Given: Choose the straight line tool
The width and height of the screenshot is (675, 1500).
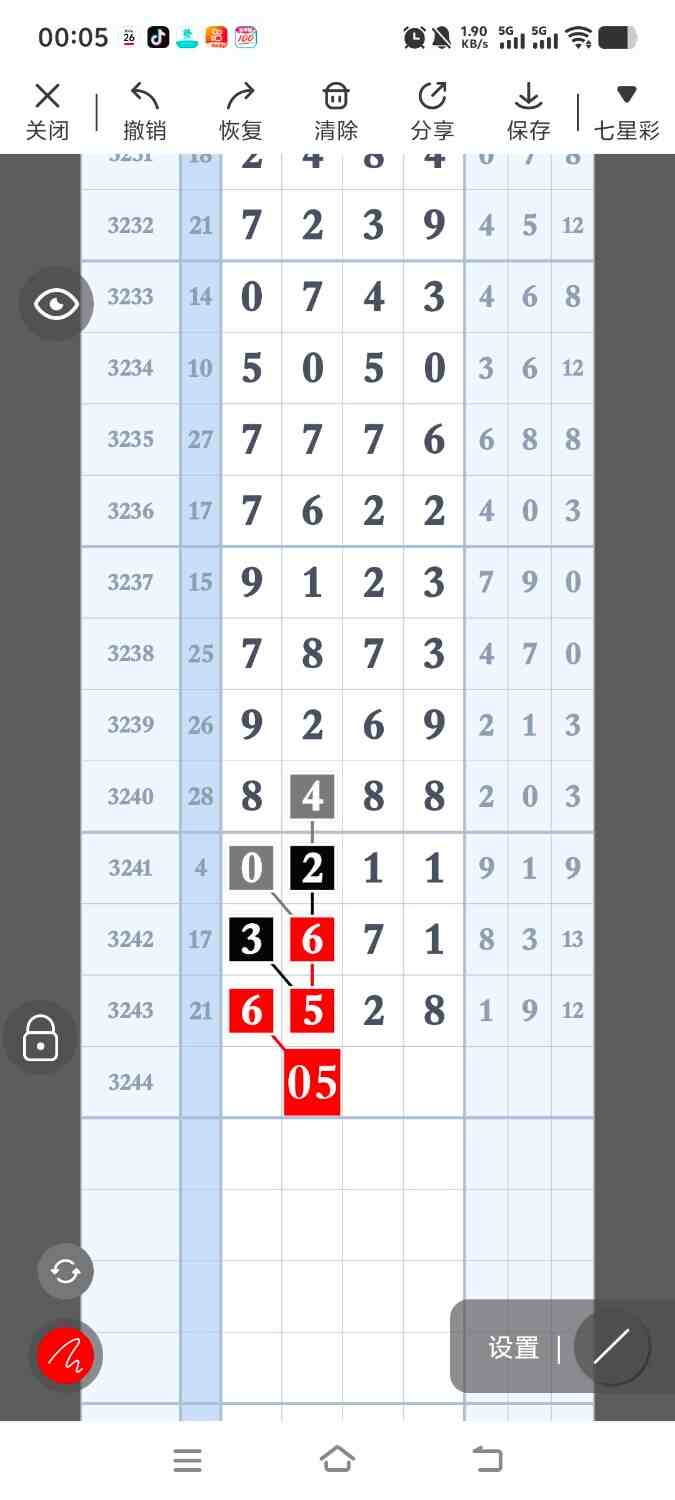Looking at the screenshot, I should click(611, 1347).
